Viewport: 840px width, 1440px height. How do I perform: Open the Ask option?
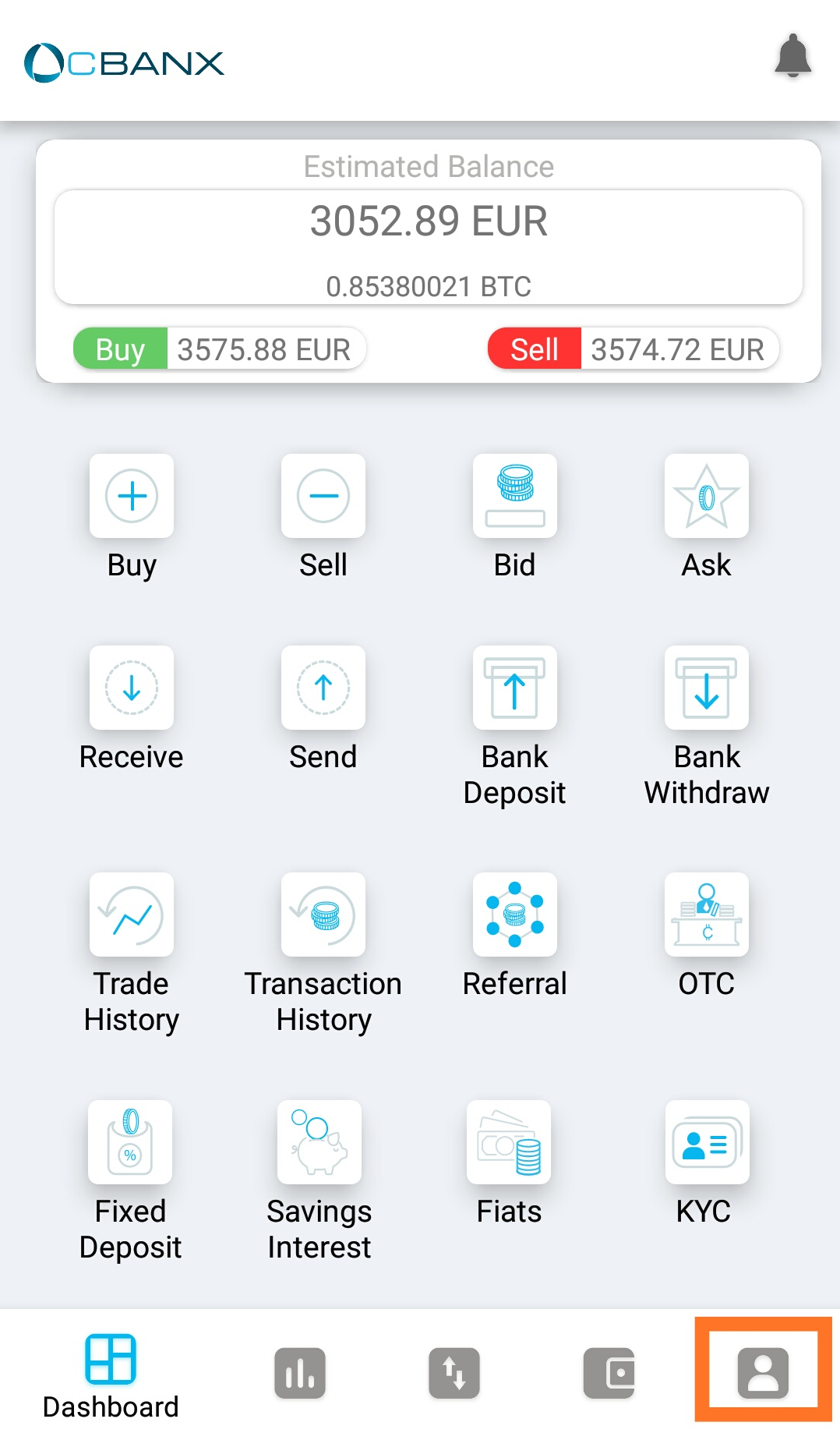click(x=706, y=497)
